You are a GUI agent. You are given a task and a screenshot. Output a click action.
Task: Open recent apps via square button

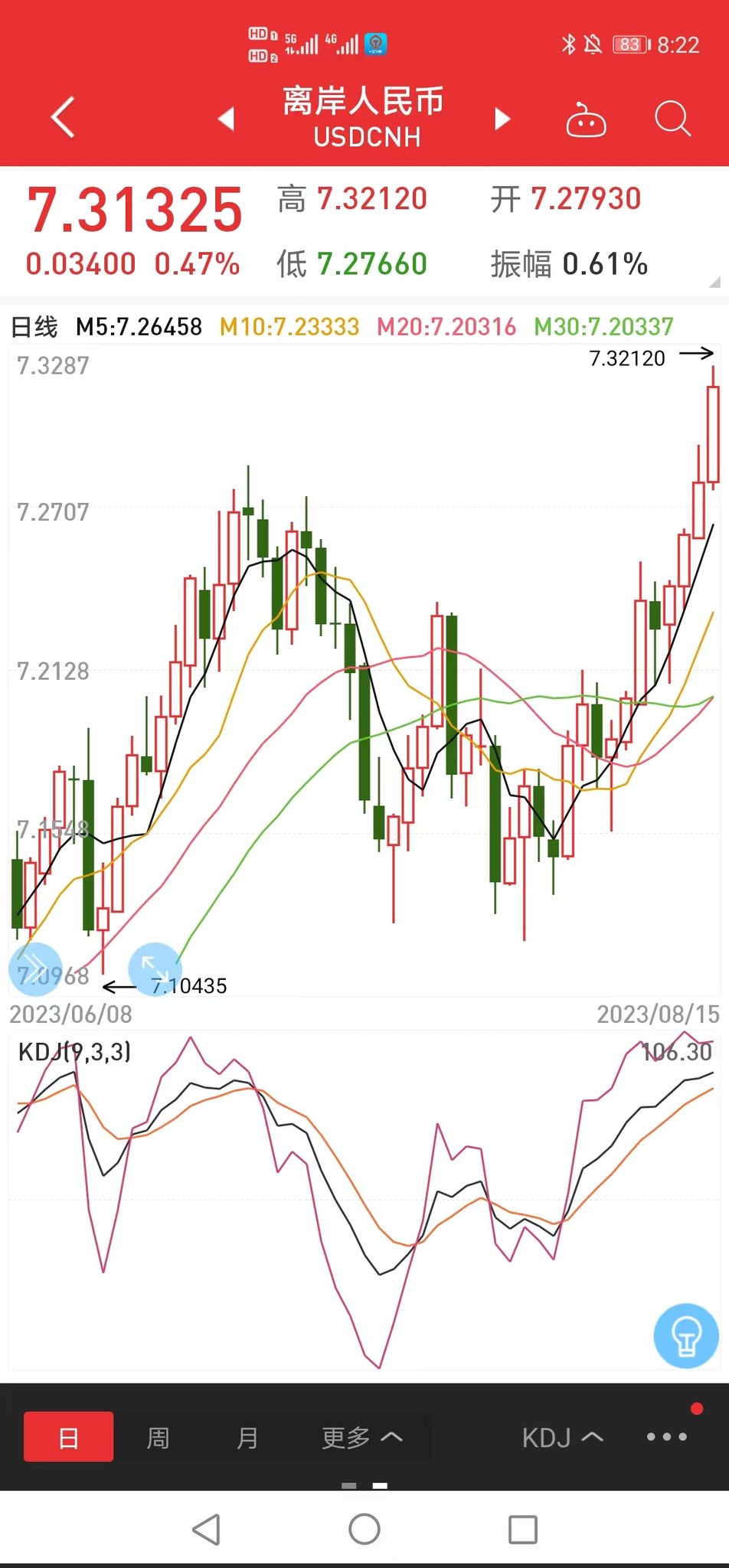click(523, 1529)
